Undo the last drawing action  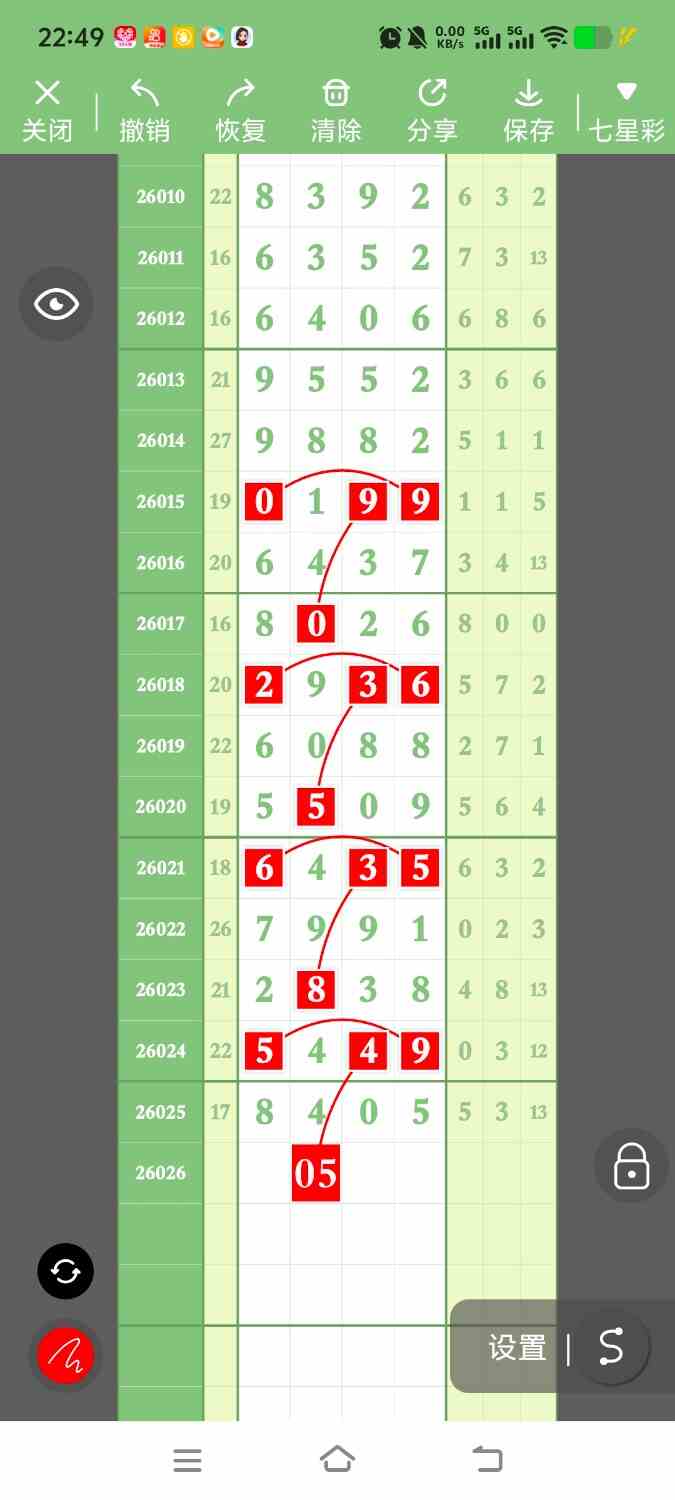[x=144, y=111]
